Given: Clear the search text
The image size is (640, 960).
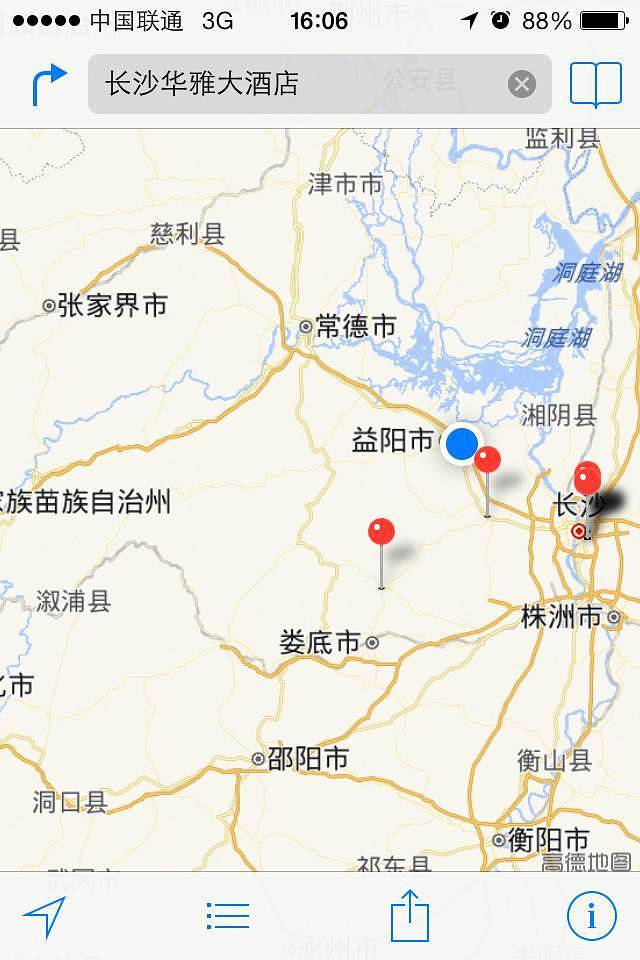Looking at the screenshot, I should 521,84.
